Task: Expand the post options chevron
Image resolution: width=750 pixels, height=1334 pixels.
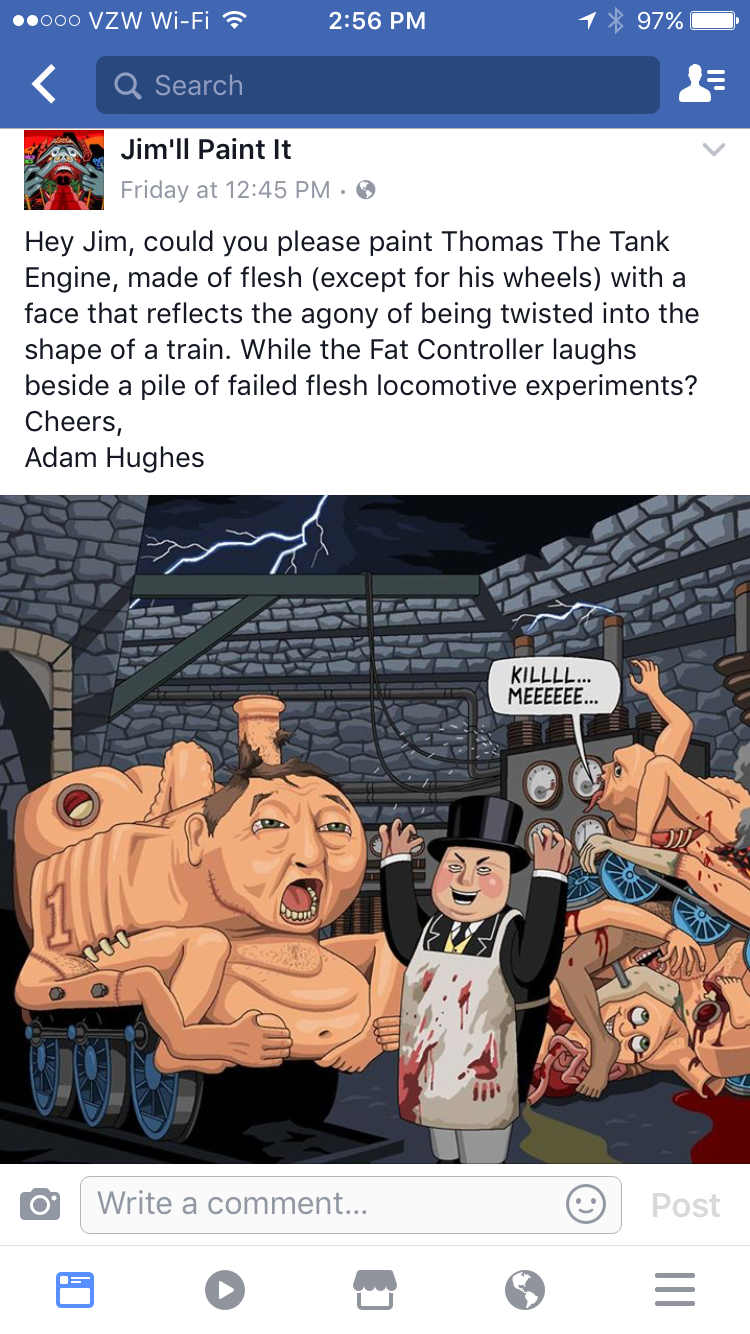Action: click(x=713, y=150)
